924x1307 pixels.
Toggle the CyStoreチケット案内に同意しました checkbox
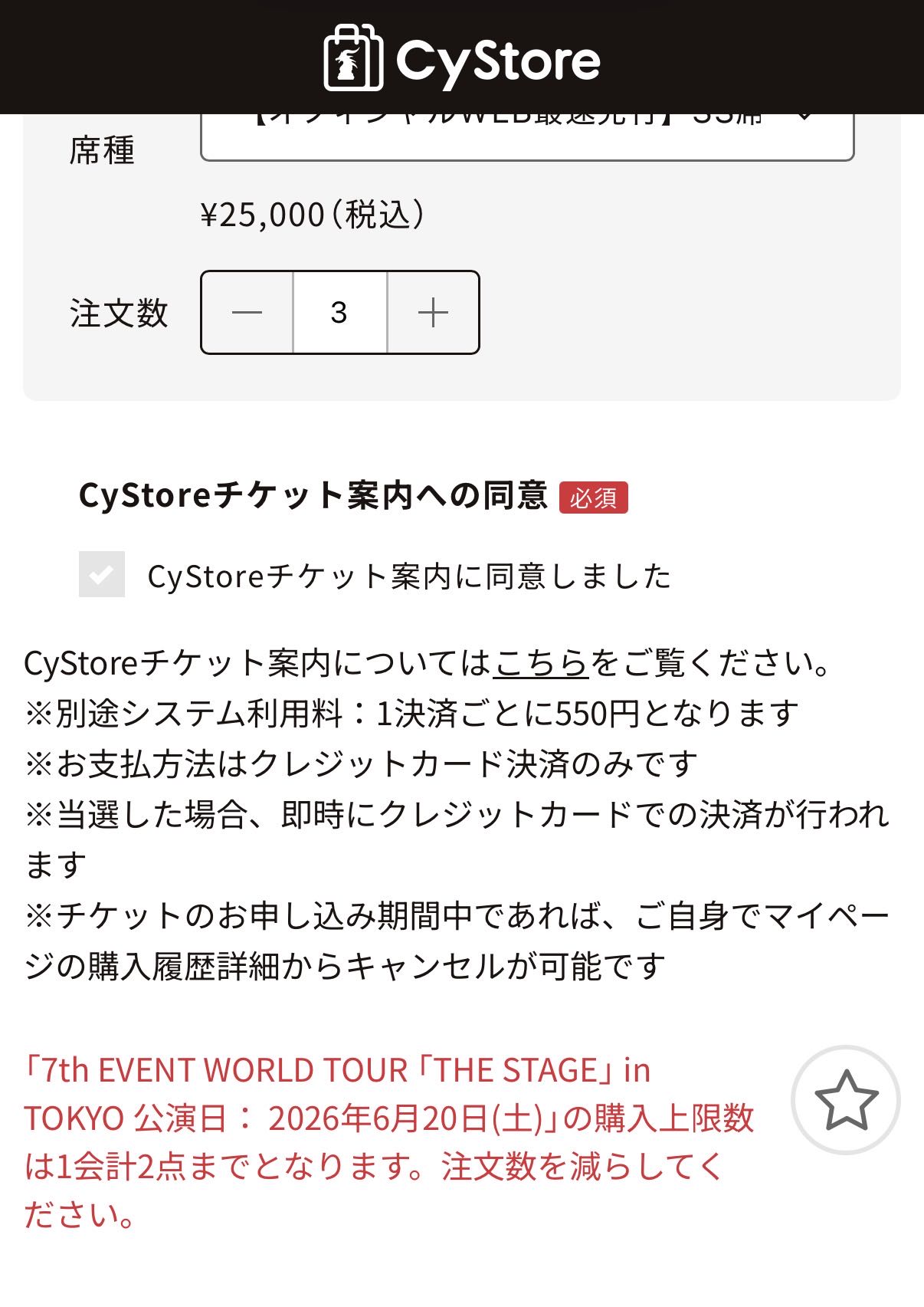(x=102, y=574)
